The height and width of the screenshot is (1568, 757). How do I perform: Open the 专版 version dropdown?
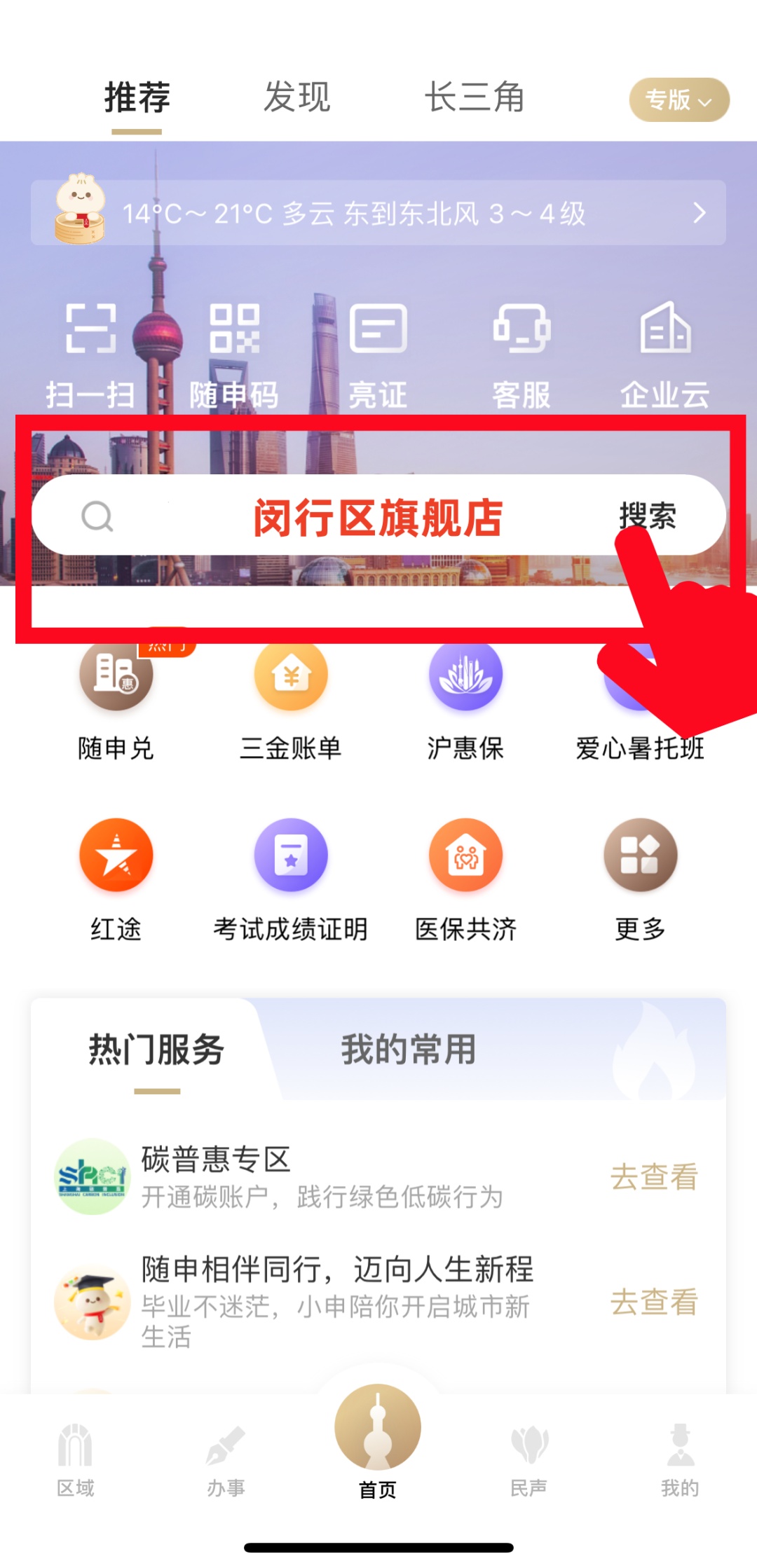[x=678, y=99]
